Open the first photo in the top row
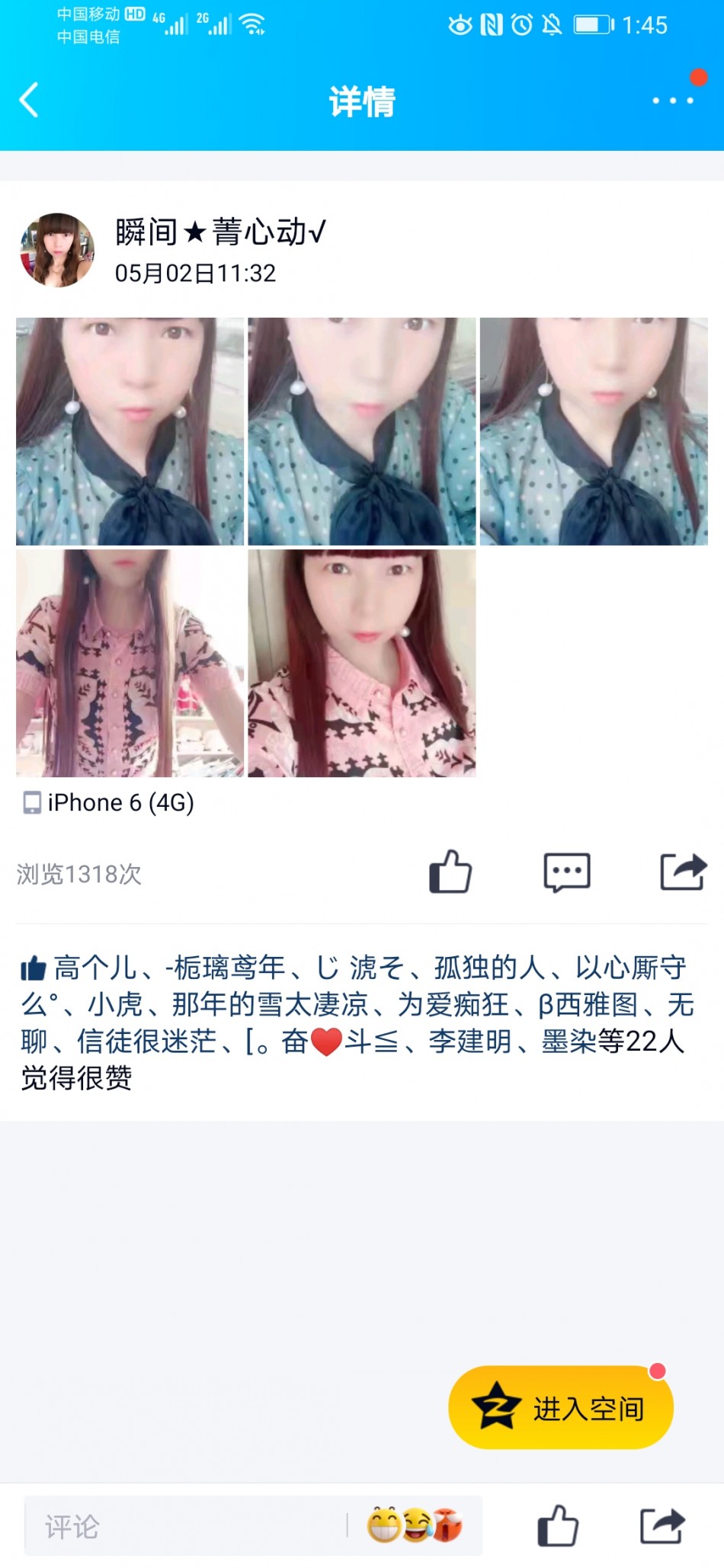Screen dimensions: 724x1568 pos(130,431)
